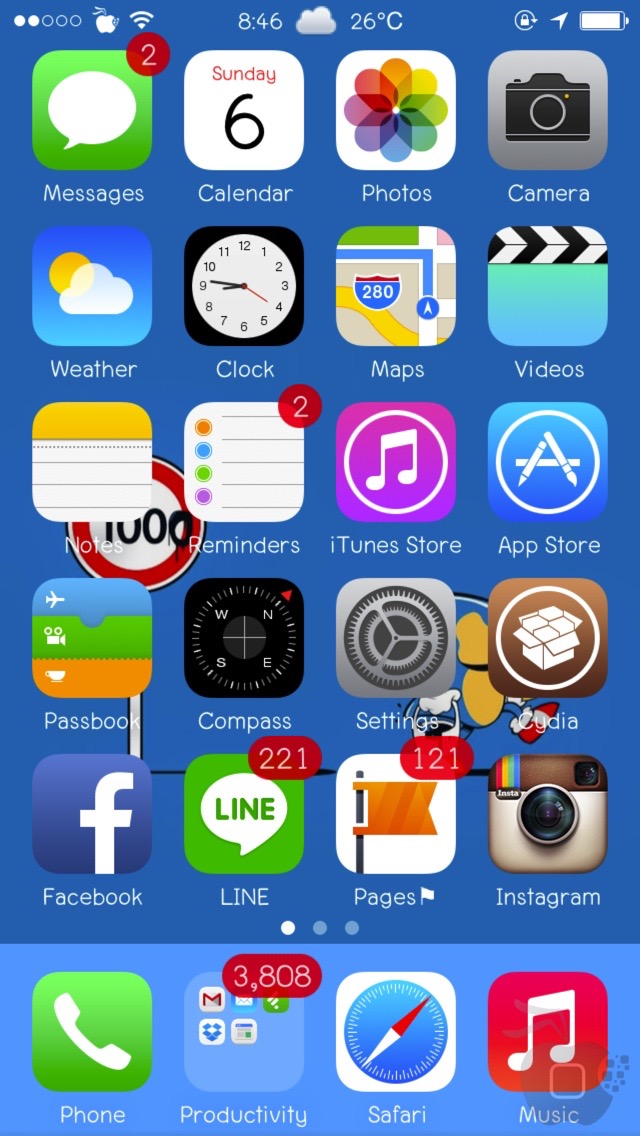The width and height of the screenshot is (640, 1136).
Task: Launch the Calendar app
Action: pos(244,111)
